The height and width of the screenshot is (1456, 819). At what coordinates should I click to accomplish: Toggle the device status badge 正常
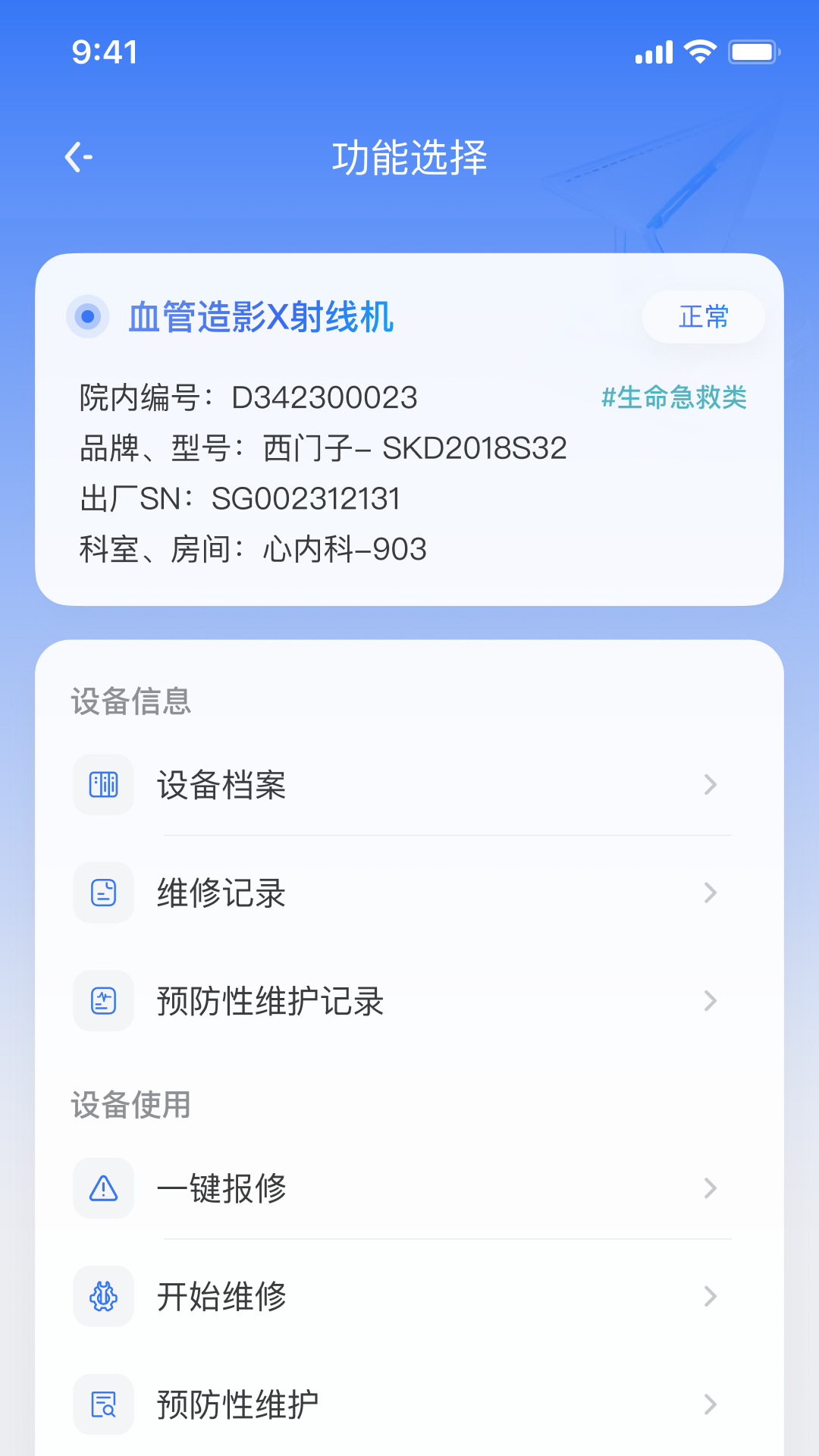click(x=703, y=317)
